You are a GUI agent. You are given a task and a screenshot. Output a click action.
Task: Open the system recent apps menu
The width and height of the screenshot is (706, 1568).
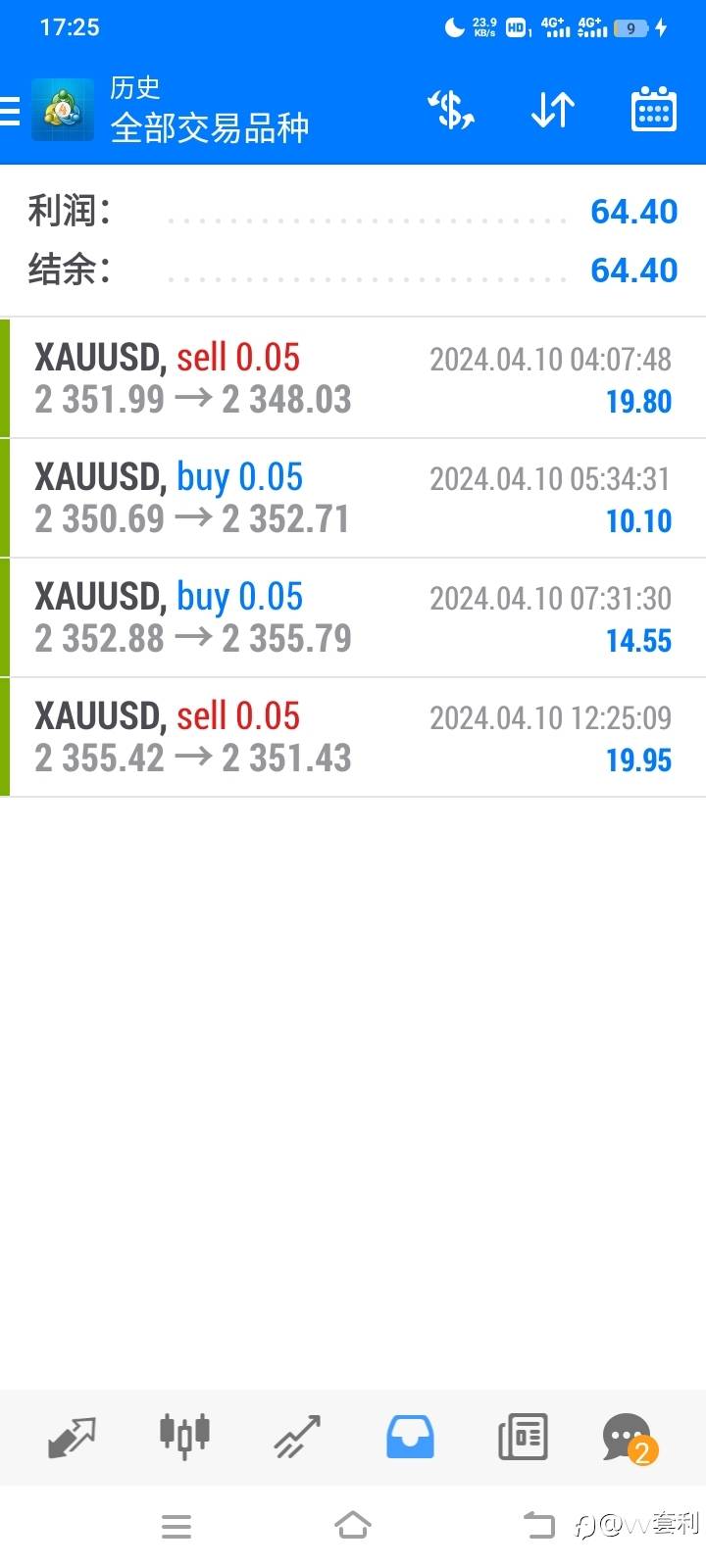(176, 1526)
